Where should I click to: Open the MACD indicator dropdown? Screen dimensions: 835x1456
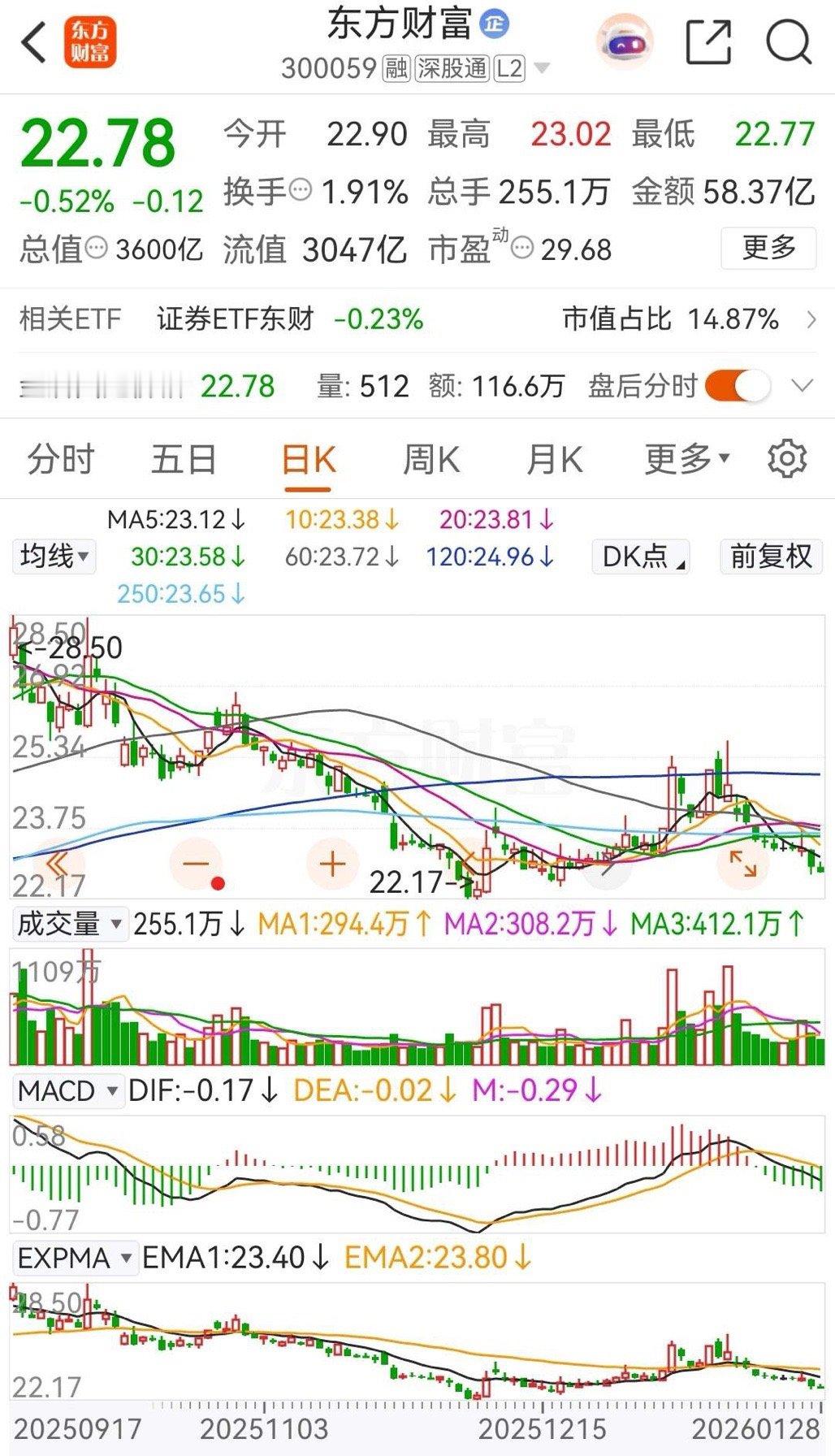tap(69, 1090)
